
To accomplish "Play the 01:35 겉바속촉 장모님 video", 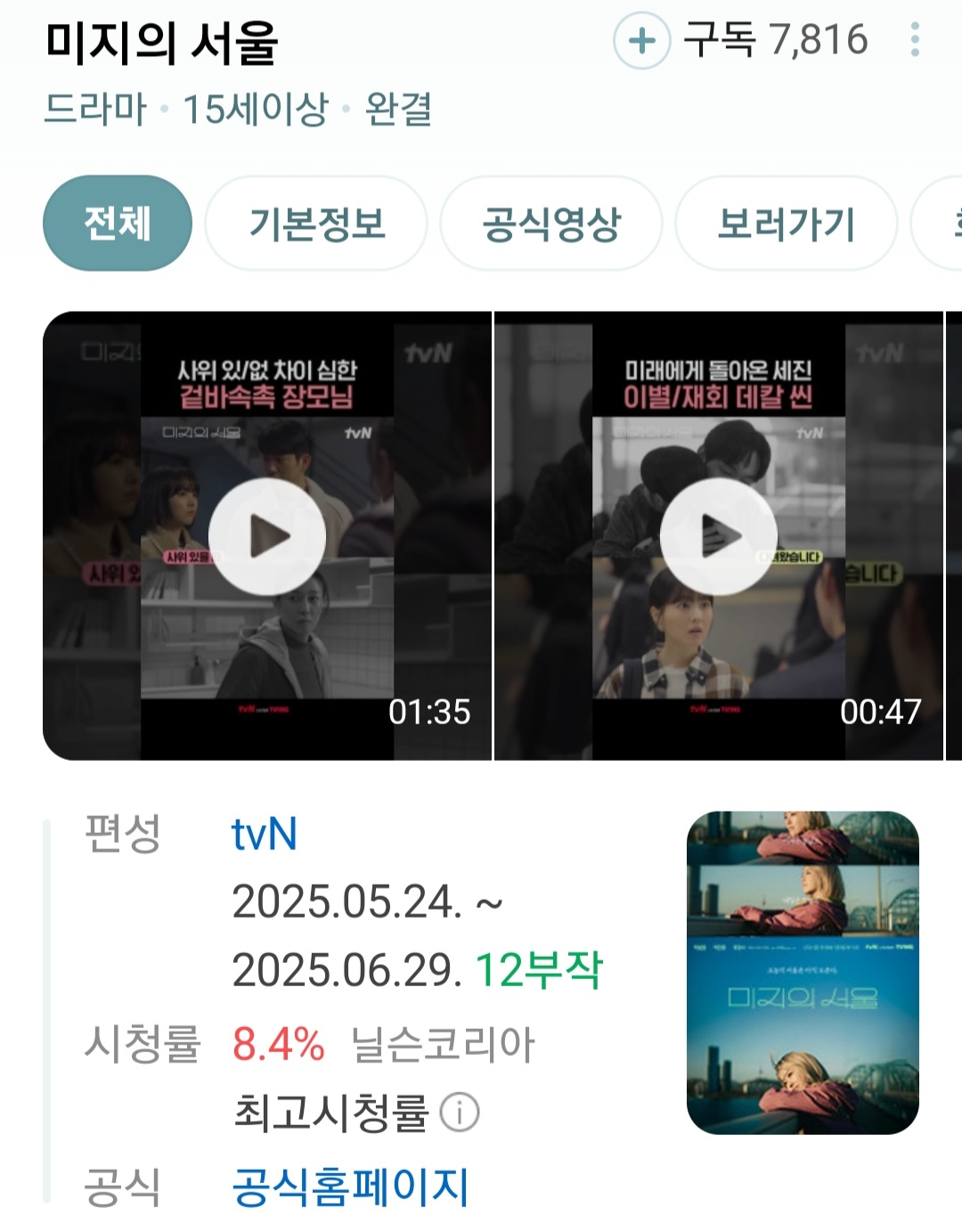I will pos(267,536).
